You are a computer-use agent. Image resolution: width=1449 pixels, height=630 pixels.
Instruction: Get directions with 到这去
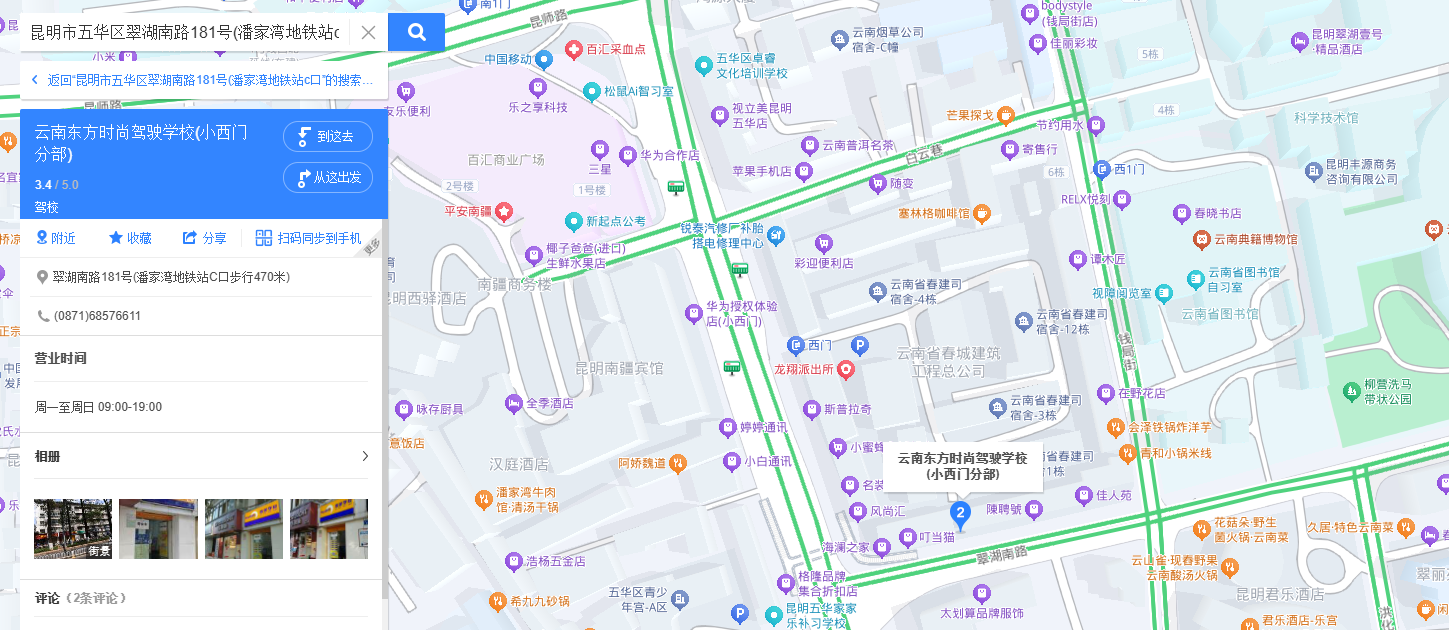tap(328, 137)
